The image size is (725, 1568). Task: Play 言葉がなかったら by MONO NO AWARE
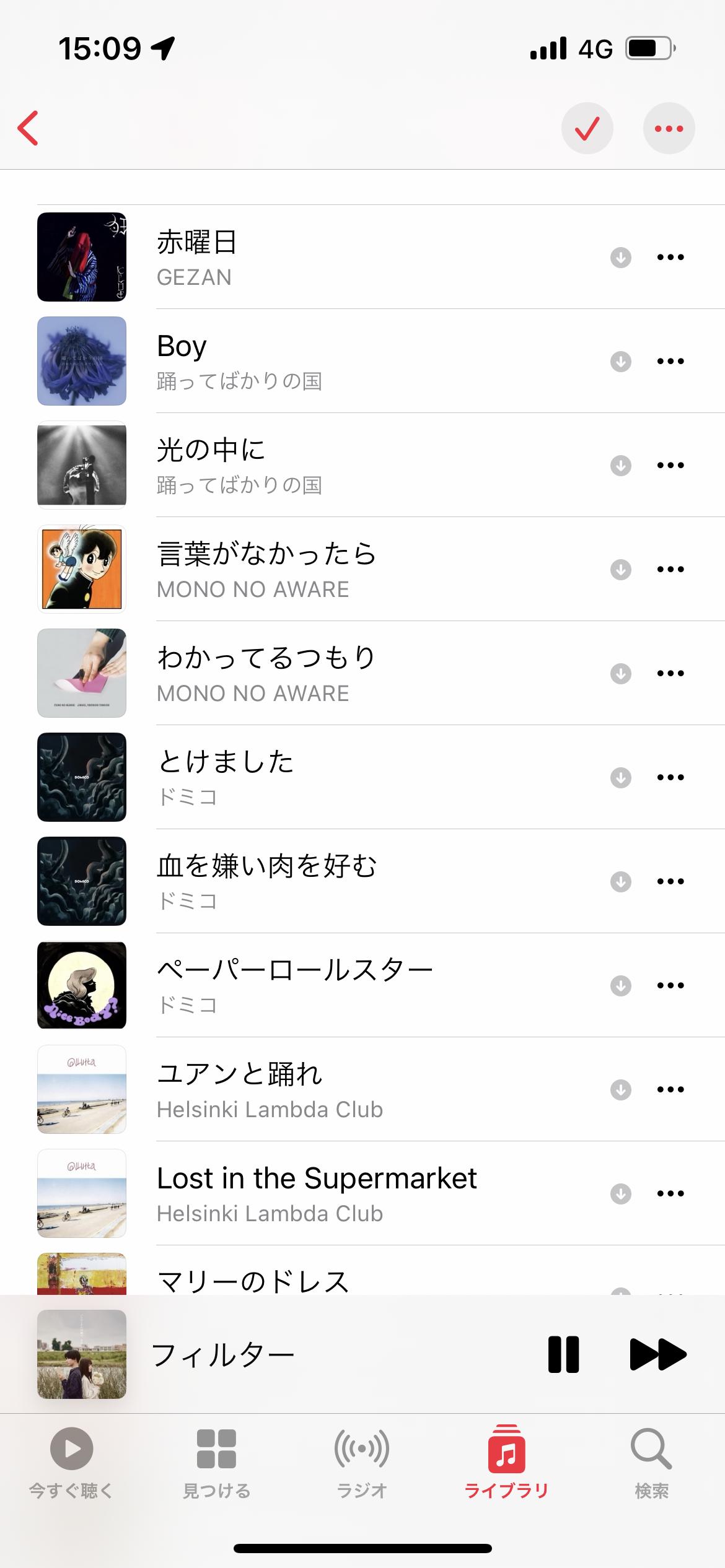point(310,569)
